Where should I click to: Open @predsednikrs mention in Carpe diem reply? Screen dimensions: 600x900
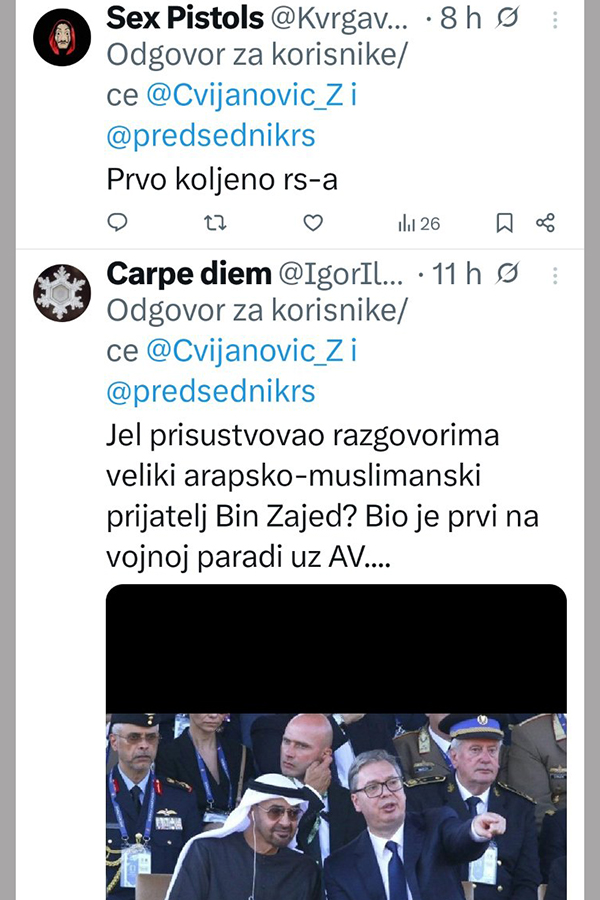(211, 390)
